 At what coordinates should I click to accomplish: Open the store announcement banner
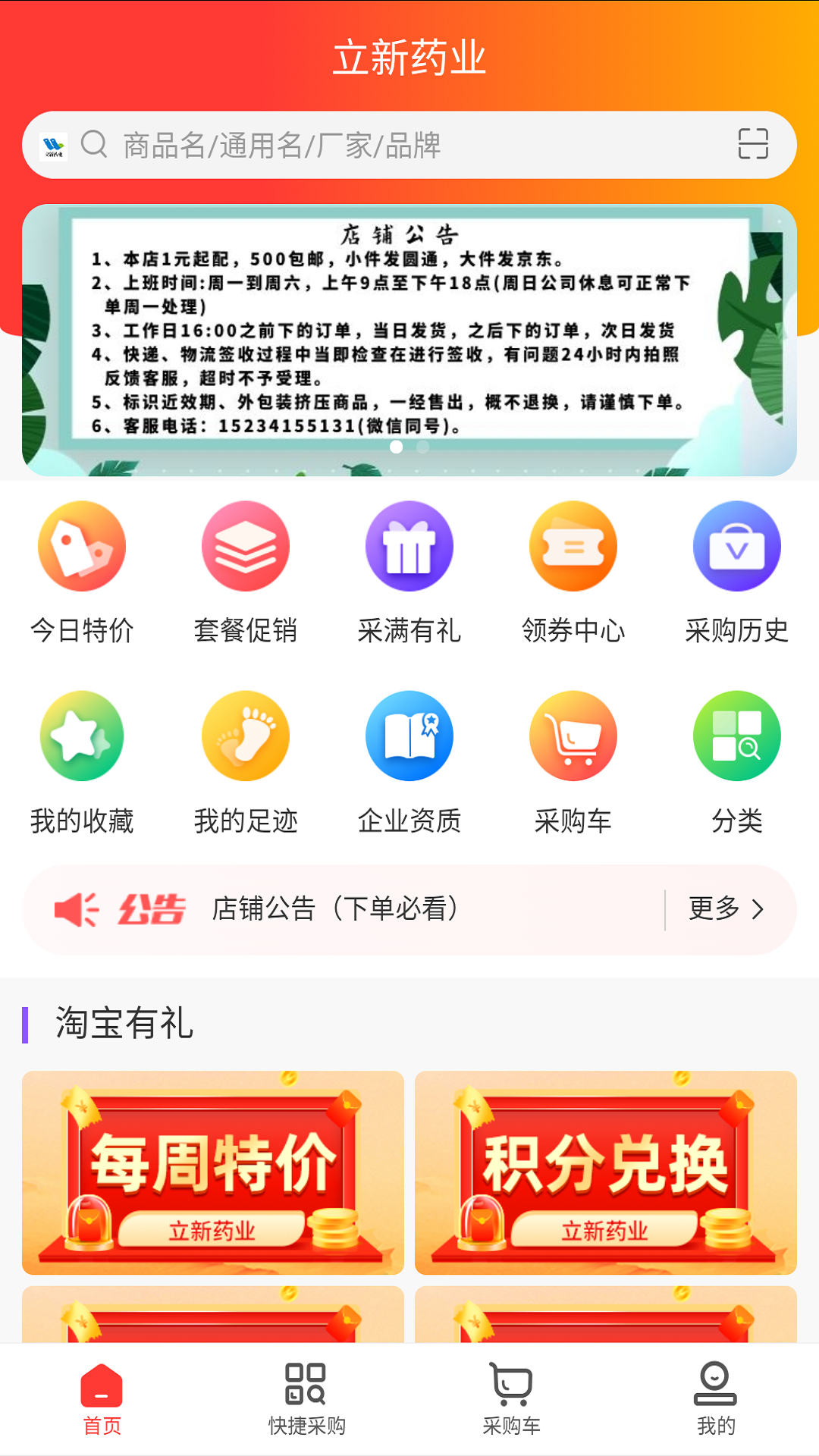coord(409,340)
